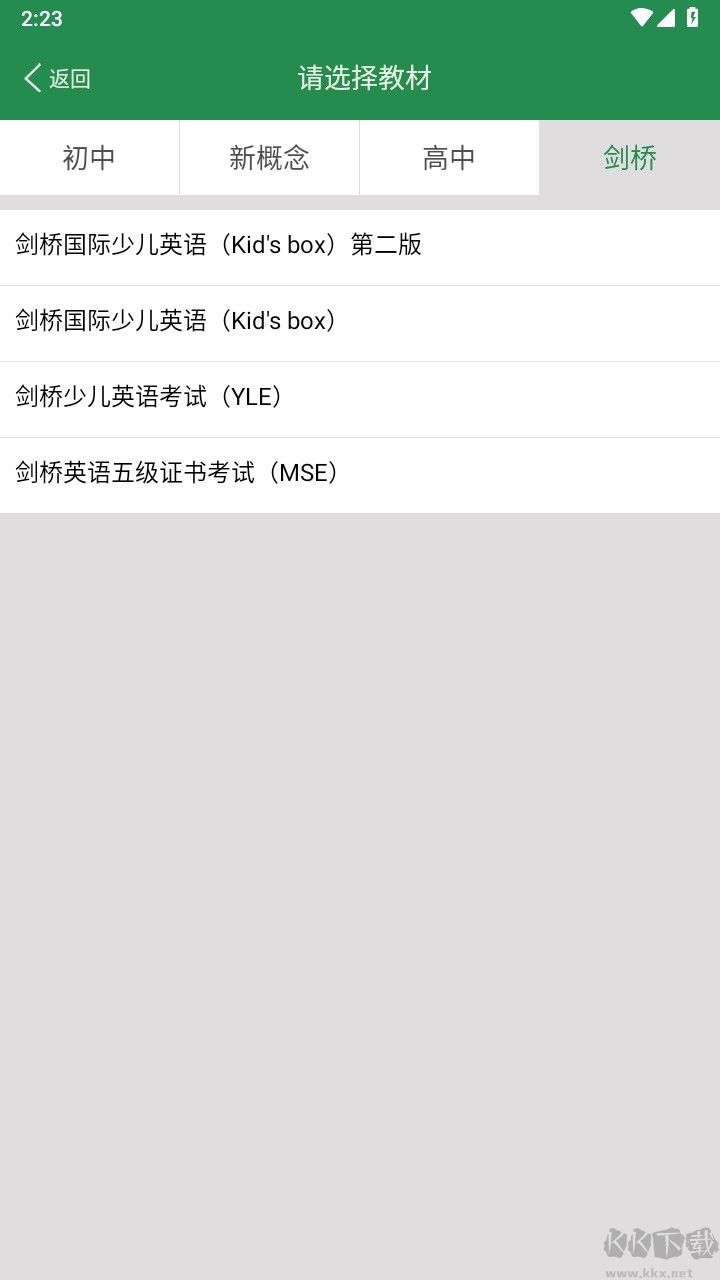The image size is (720, 1280).
Task: Open 剑桥国际少儿英语（Kid's box）第二版
Action: pyautogui.click(x=217, y=247)
